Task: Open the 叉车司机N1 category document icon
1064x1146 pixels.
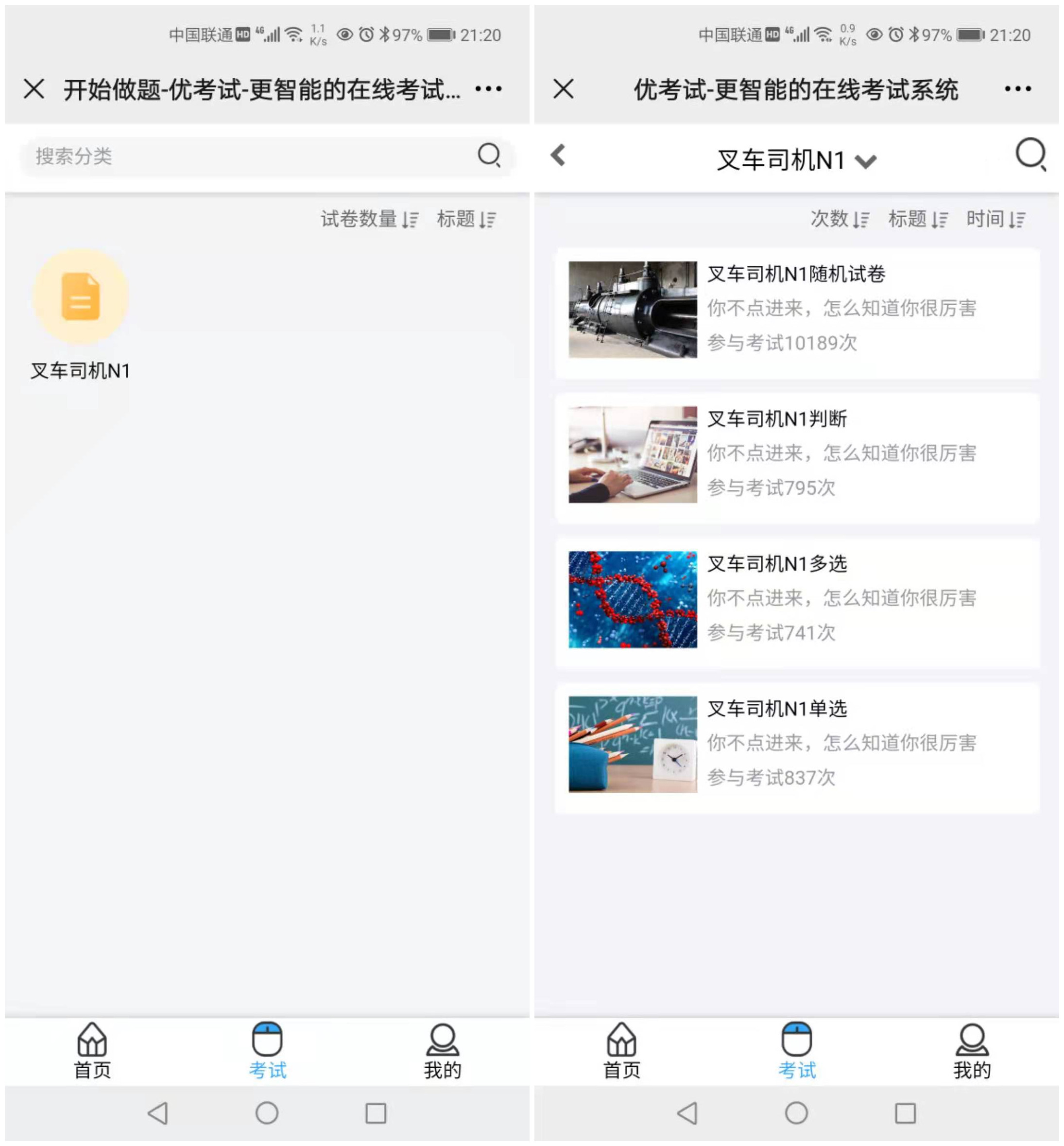Action: tap(81, 296)
